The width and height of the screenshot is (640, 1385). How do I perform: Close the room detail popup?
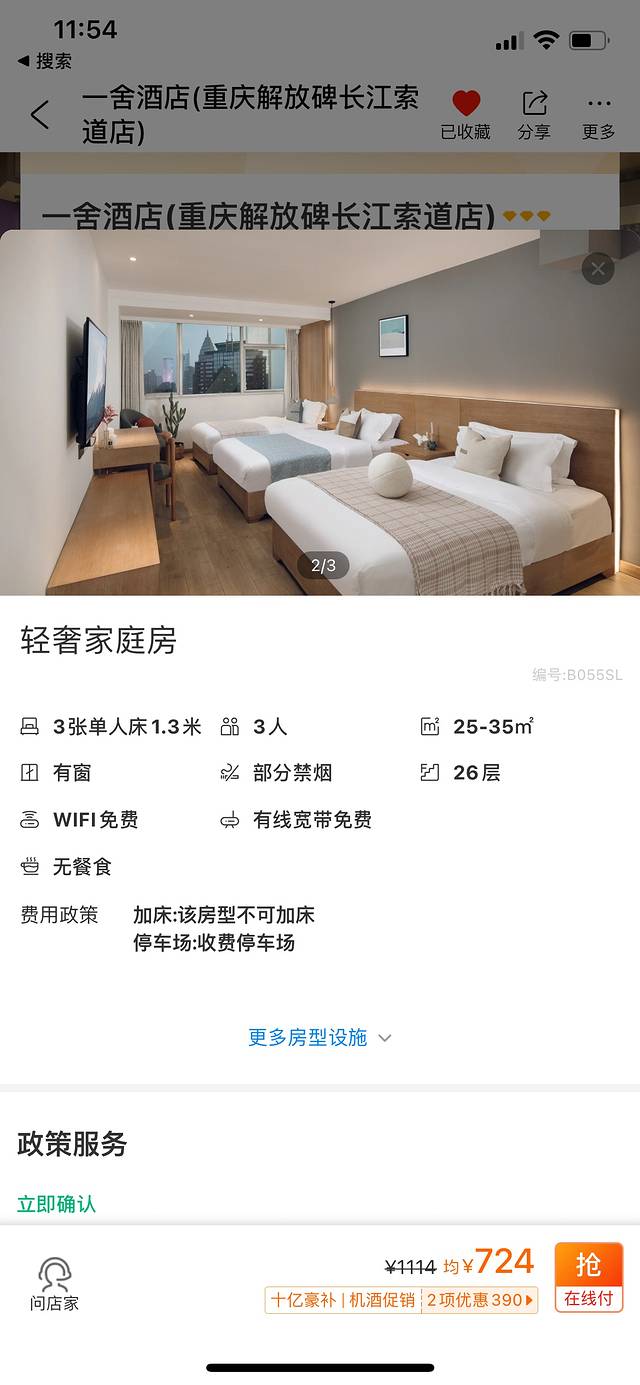click(598, 268)
